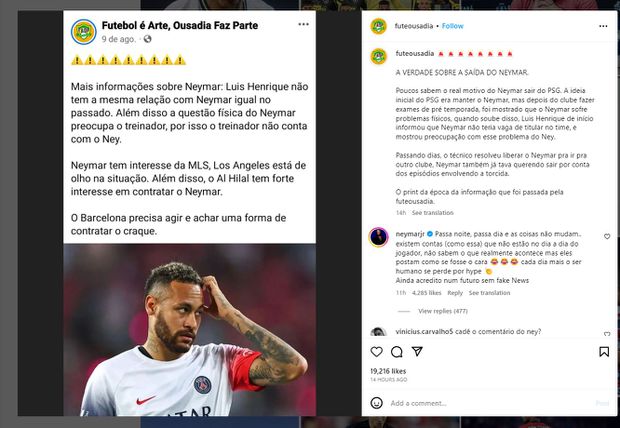See translation of the futeousadia caption
Image resolution: width=620 pixels, height=428 pixels.
pos(432,213)
